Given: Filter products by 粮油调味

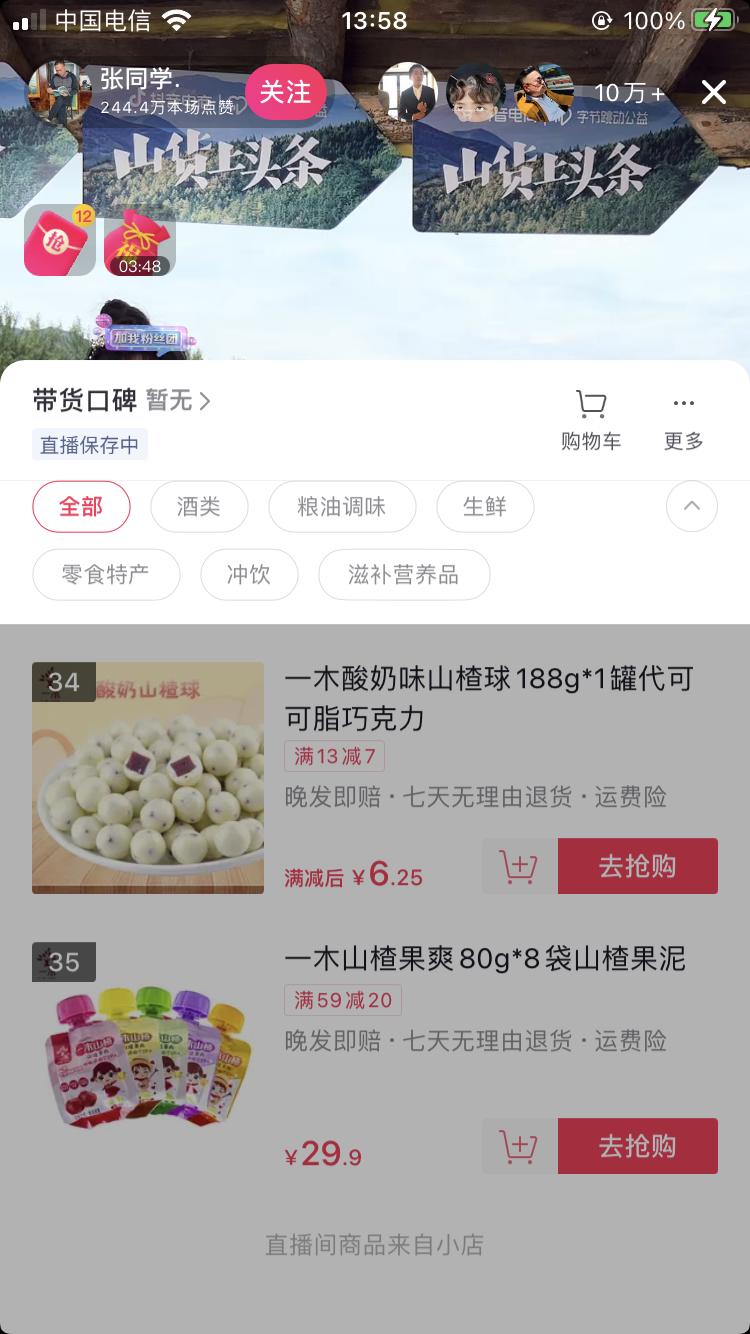Looking at the screenshot, I should click(x=341, y=506).
